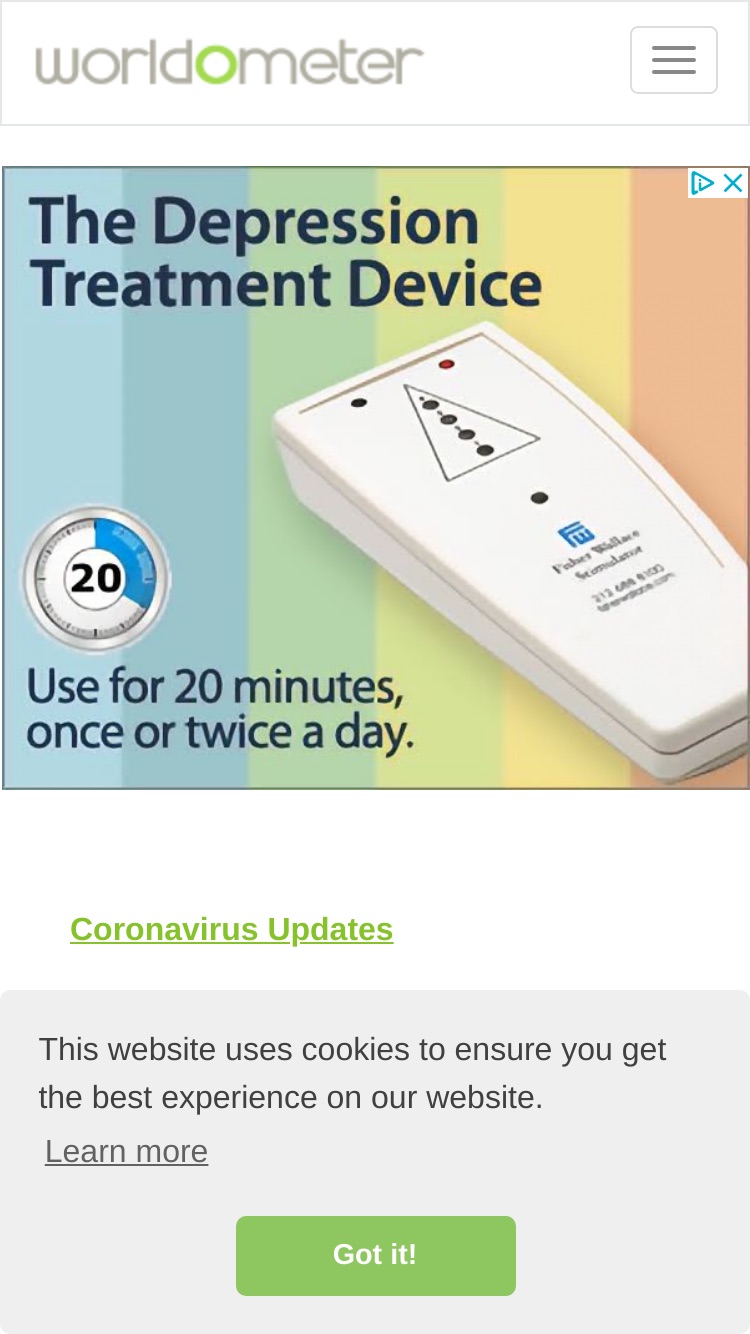Open the Coronavirus Updates link
This screenshot has width=750, height=1334.
(231, 929)
